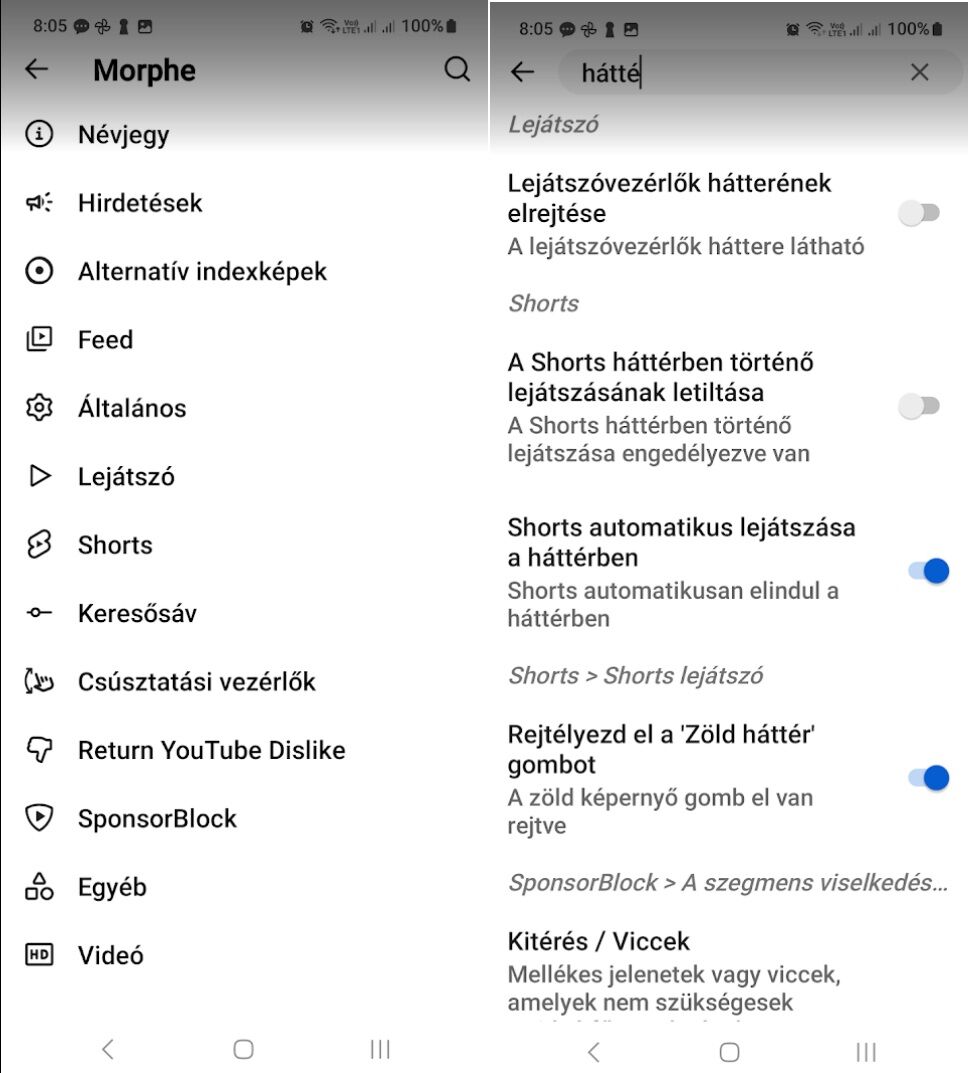The height and width of the screenshot is (1073, 968).
Task: Tap the 'hátté' search input field
Action: [740, 72]
